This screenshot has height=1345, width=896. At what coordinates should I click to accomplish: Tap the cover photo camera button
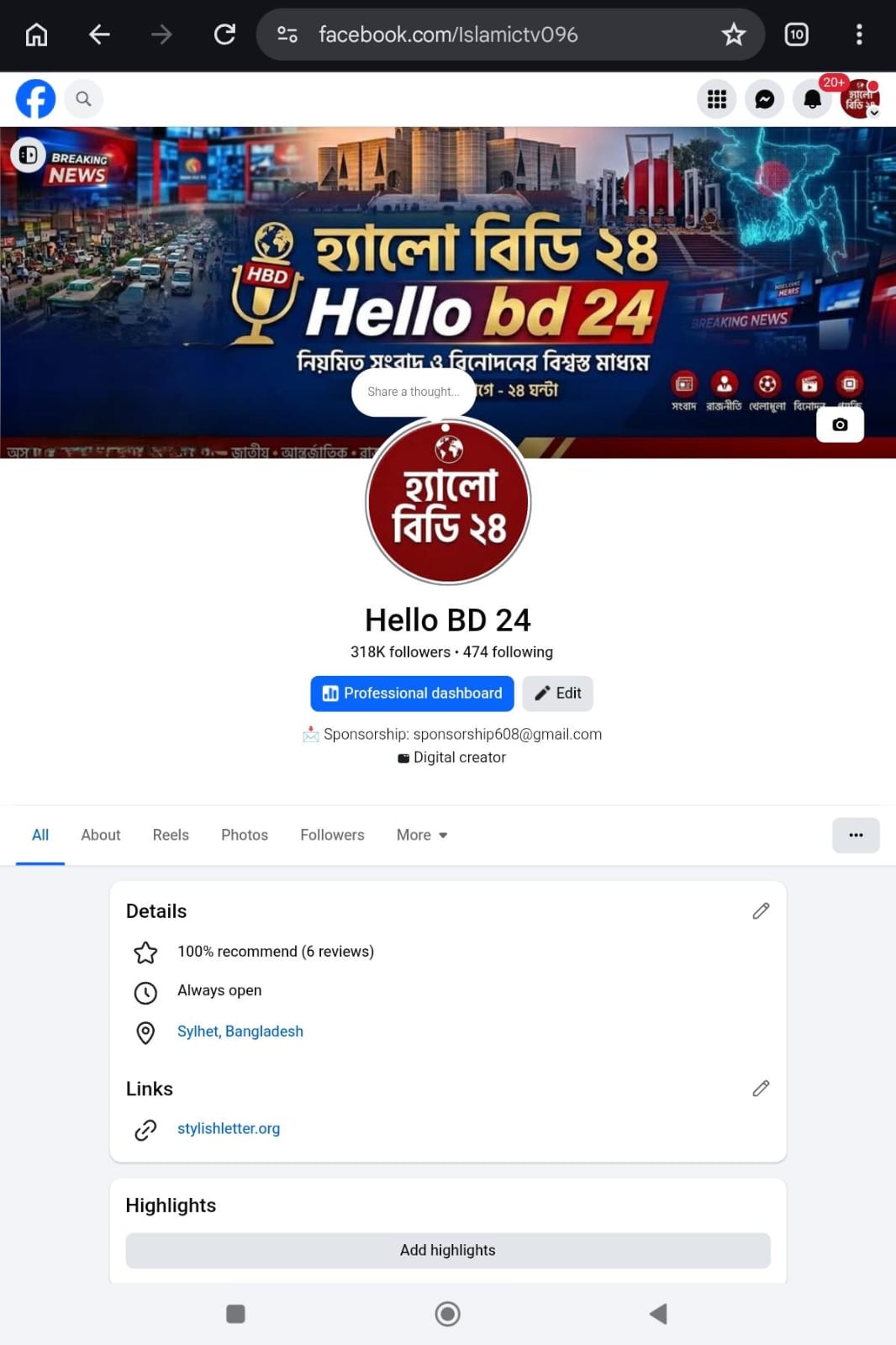[x=840, y=425]
